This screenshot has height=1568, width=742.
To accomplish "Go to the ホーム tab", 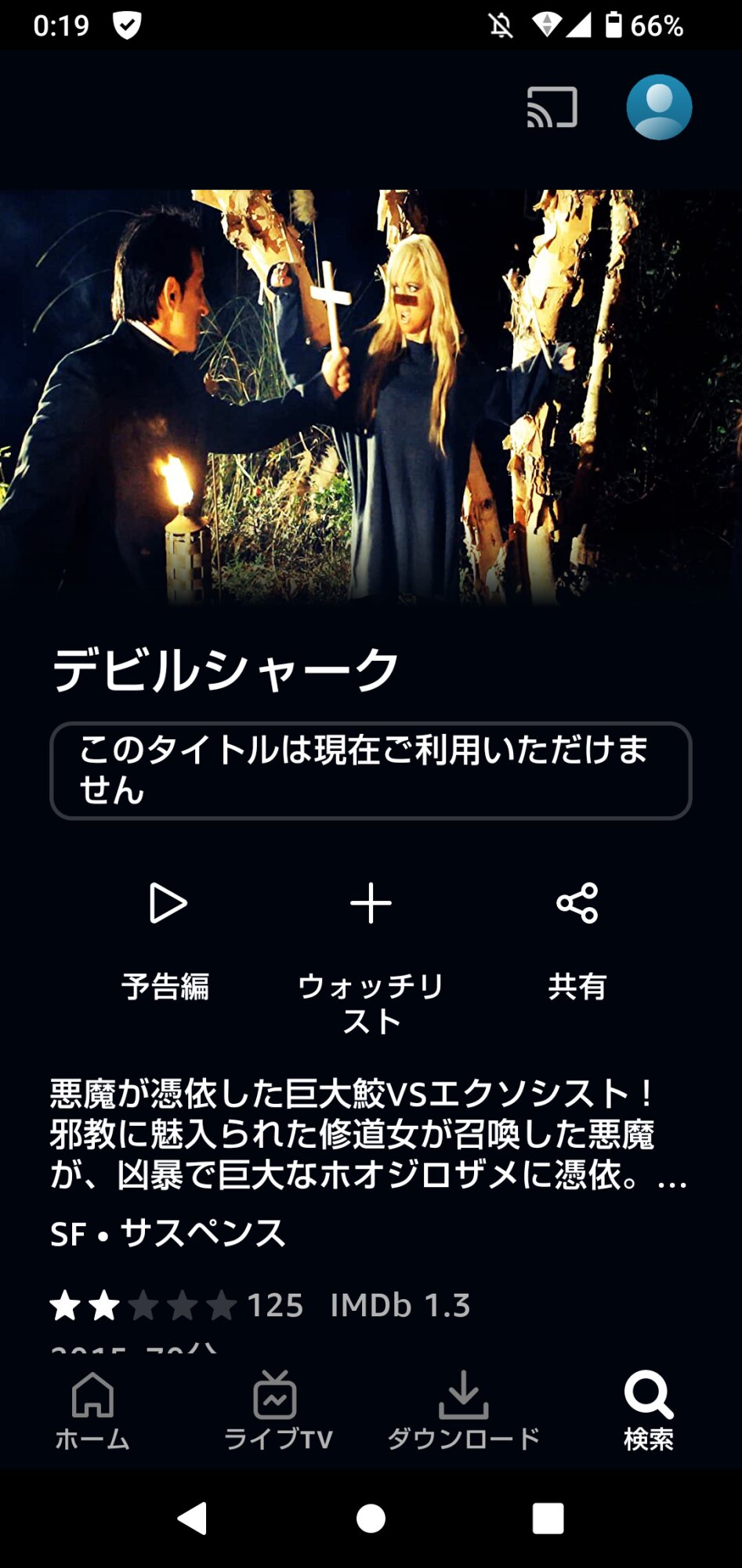I will click(x=92, y=1410).
